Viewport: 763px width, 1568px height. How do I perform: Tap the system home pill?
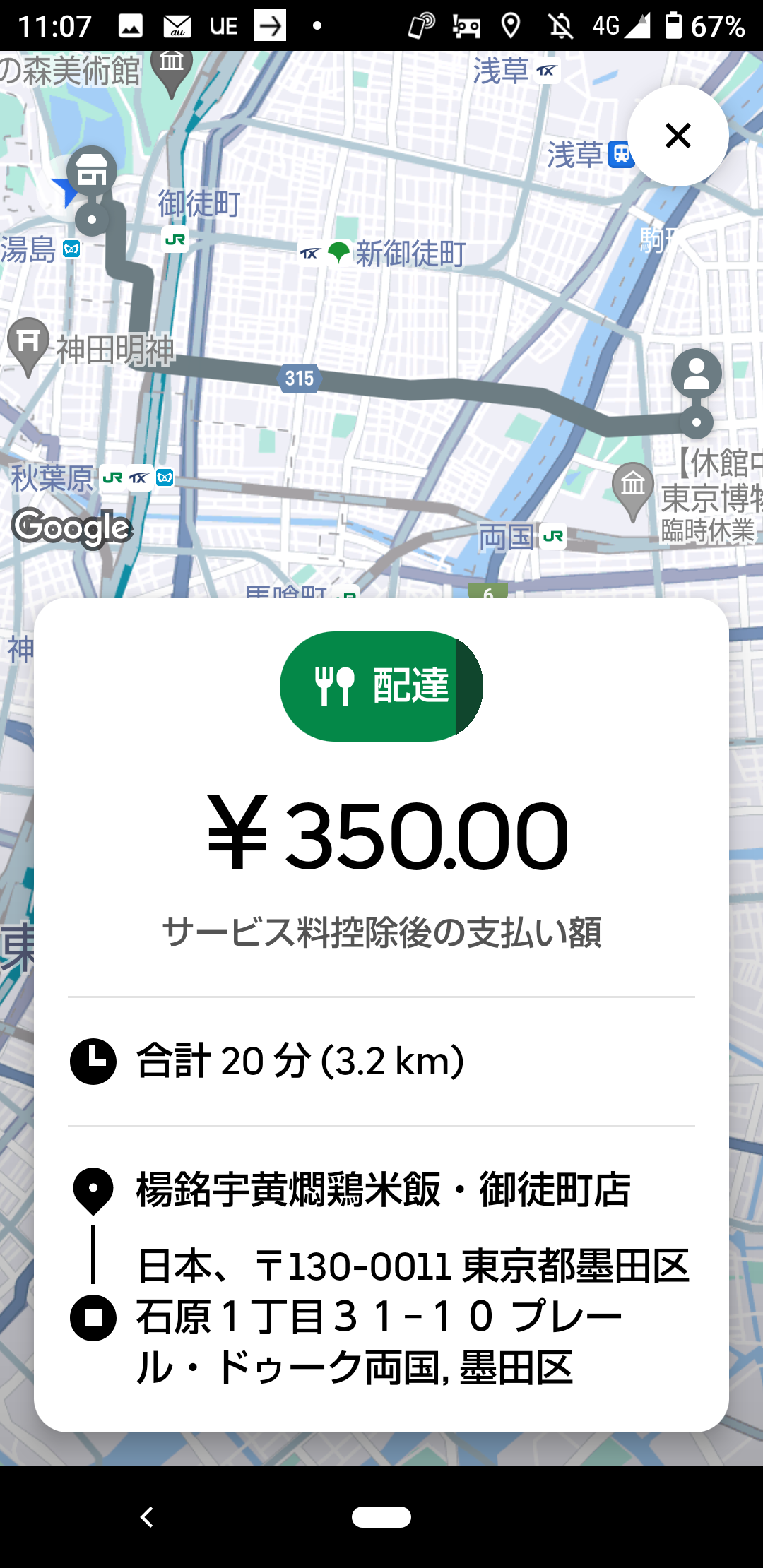(x=381, y=1516)
